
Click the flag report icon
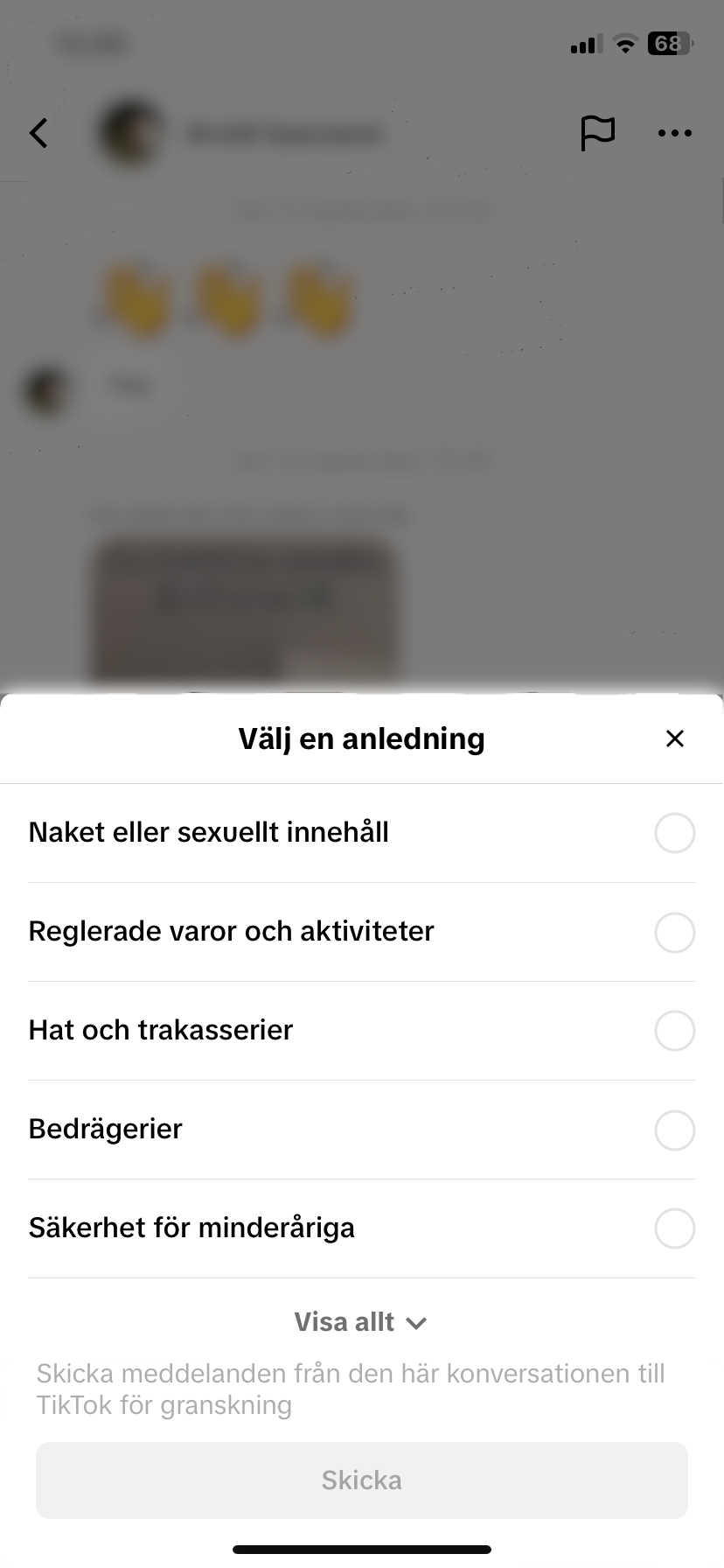[598, 133]
